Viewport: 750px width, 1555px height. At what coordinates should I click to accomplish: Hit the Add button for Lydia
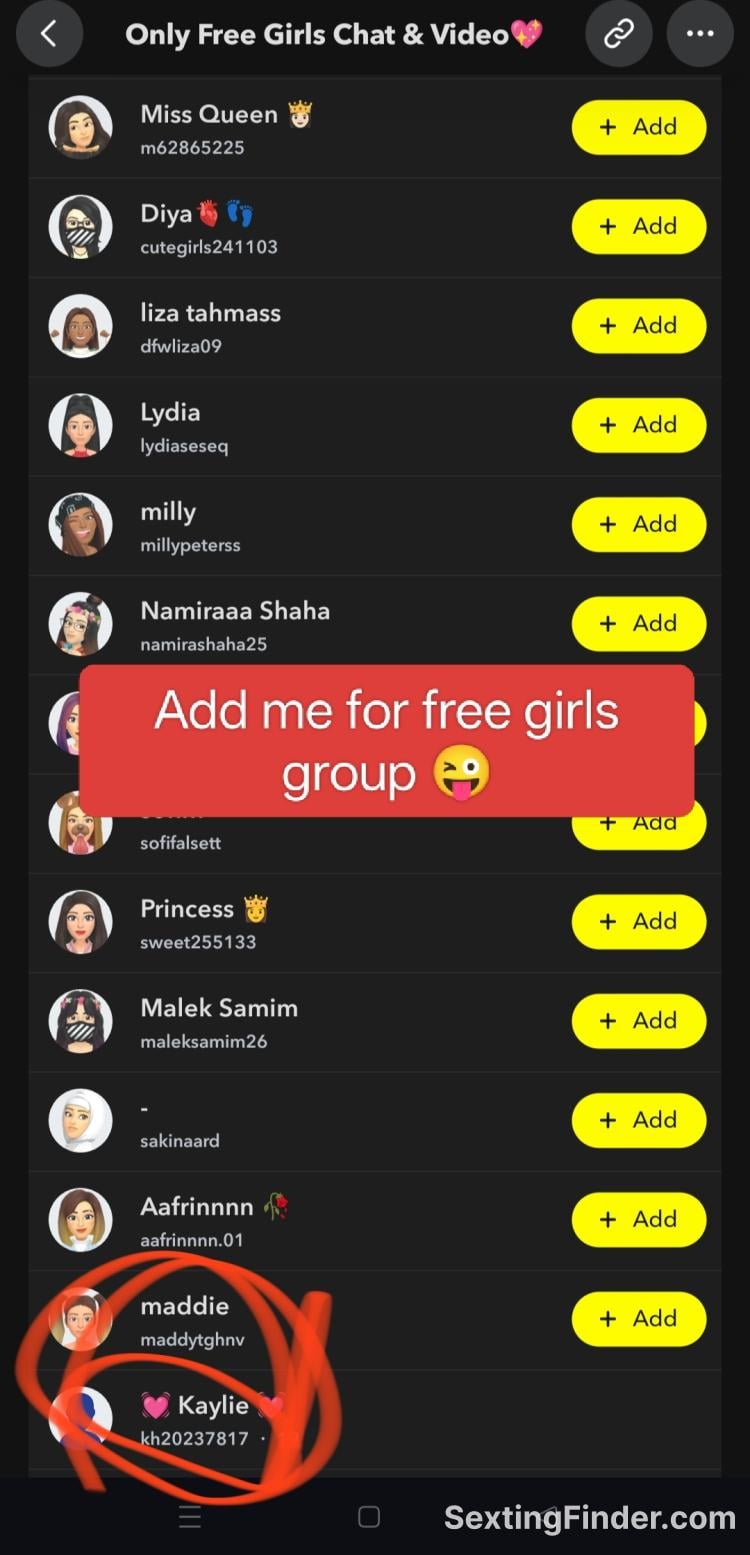(x=638, y=424)
